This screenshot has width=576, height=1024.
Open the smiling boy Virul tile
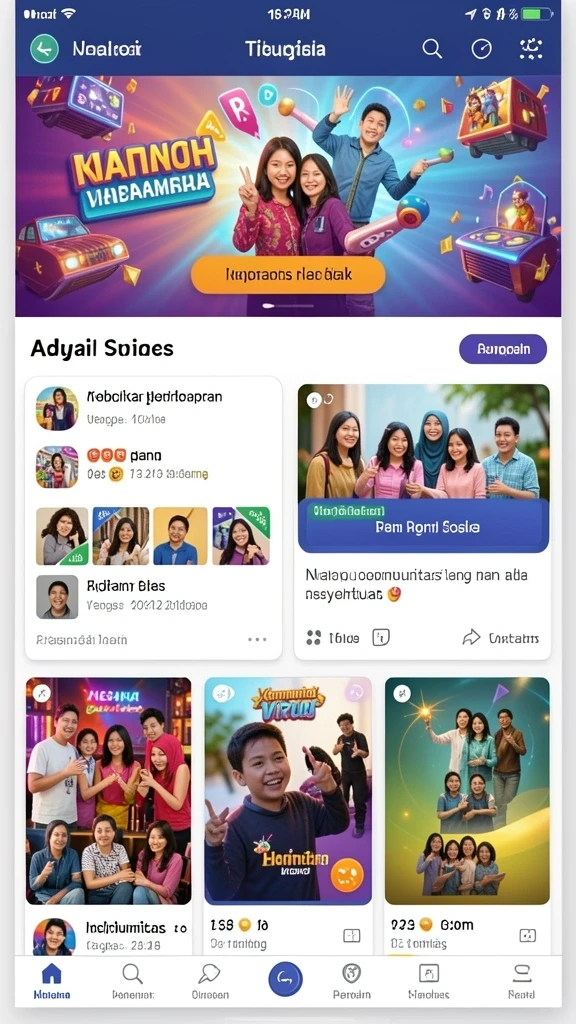(288, 791)
